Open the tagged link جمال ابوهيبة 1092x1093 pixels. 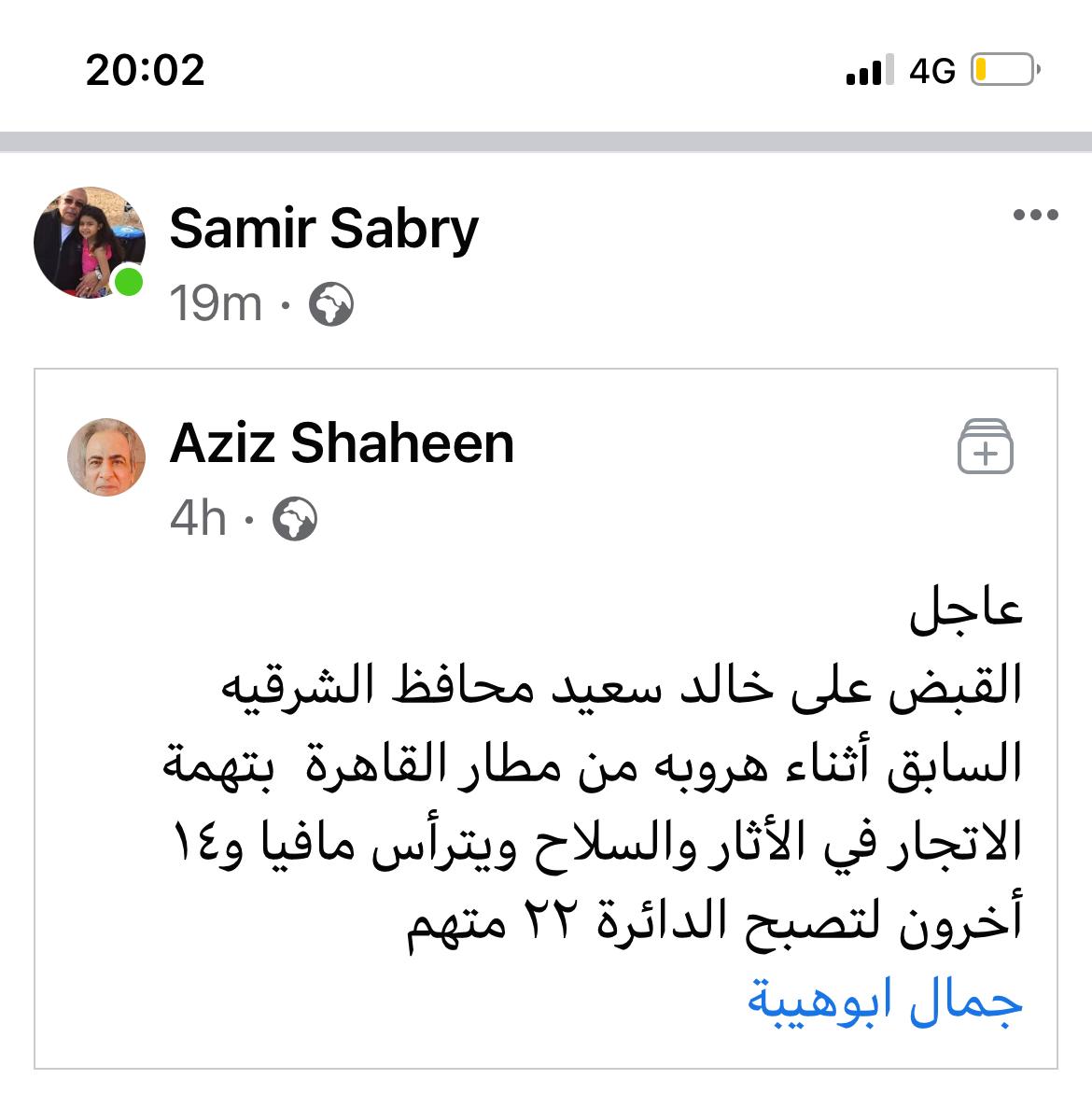pyautogui.click(x=884, y=1001)
